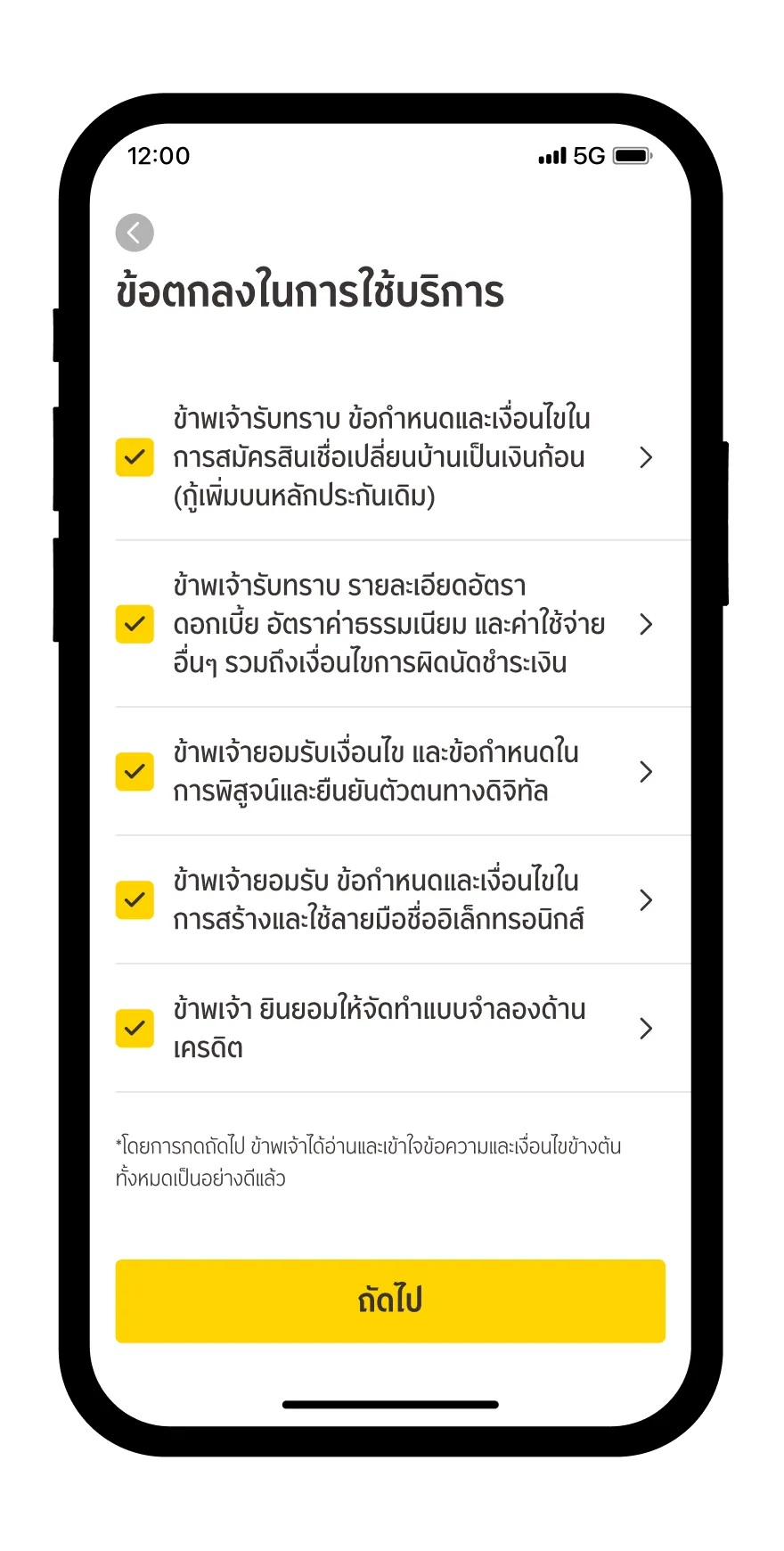Open the credit model consent details
Image resolution: width=784 pixels, height=1551 pixels.
tap(646, 1029)
